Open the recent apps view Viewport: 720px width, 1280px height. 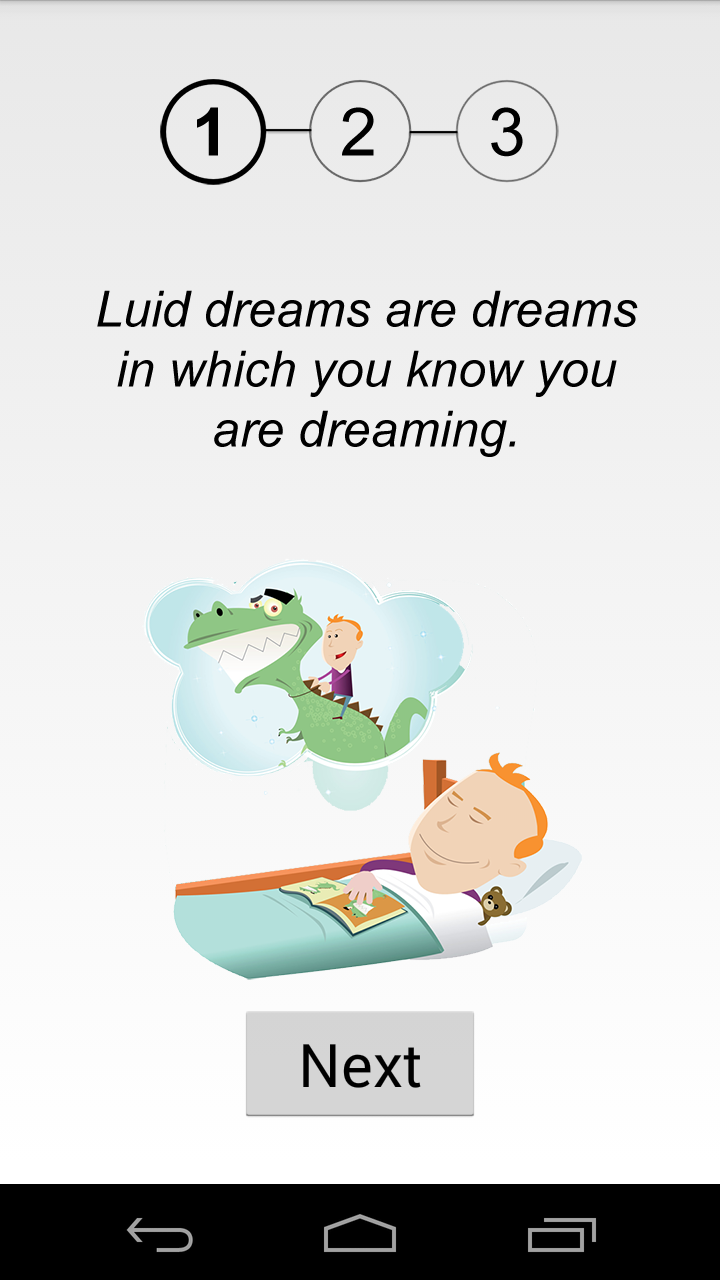tap(561, 1234)
